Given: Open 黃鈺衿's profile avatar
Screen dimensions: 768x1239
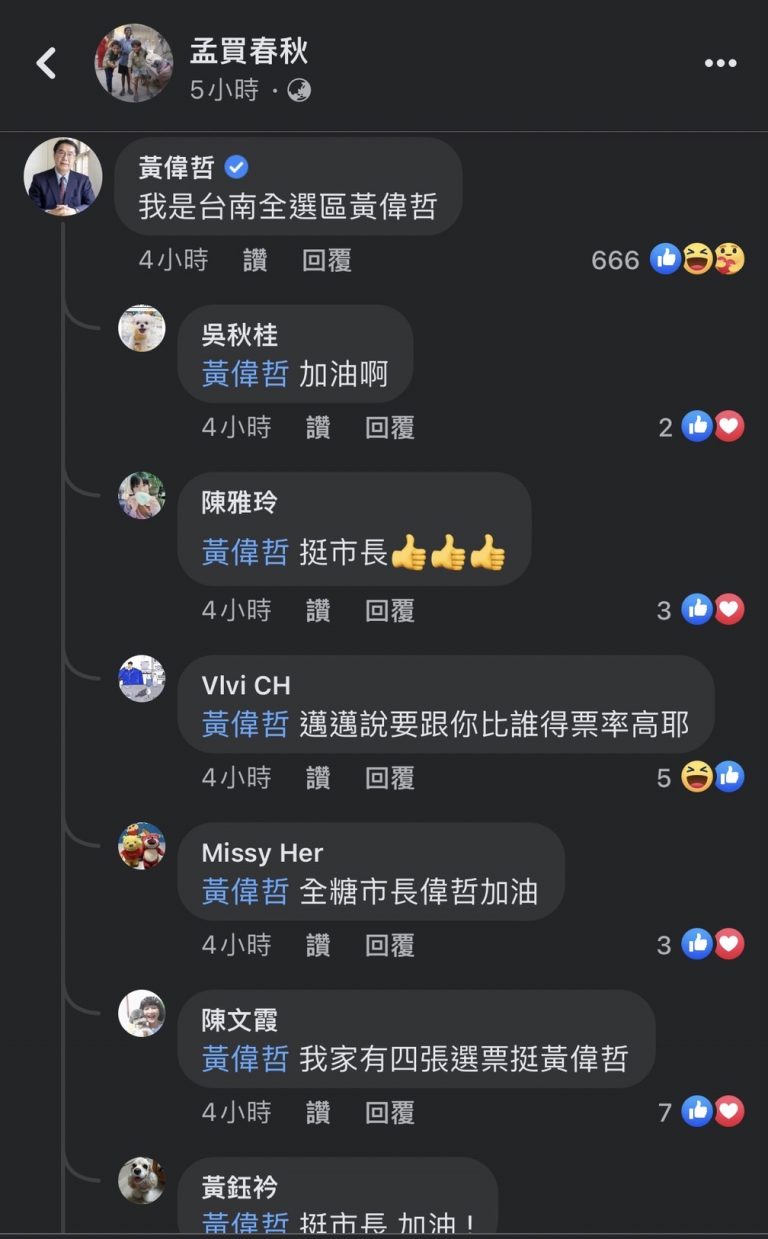Looking at the screenshot, I should click(141, 1180).
